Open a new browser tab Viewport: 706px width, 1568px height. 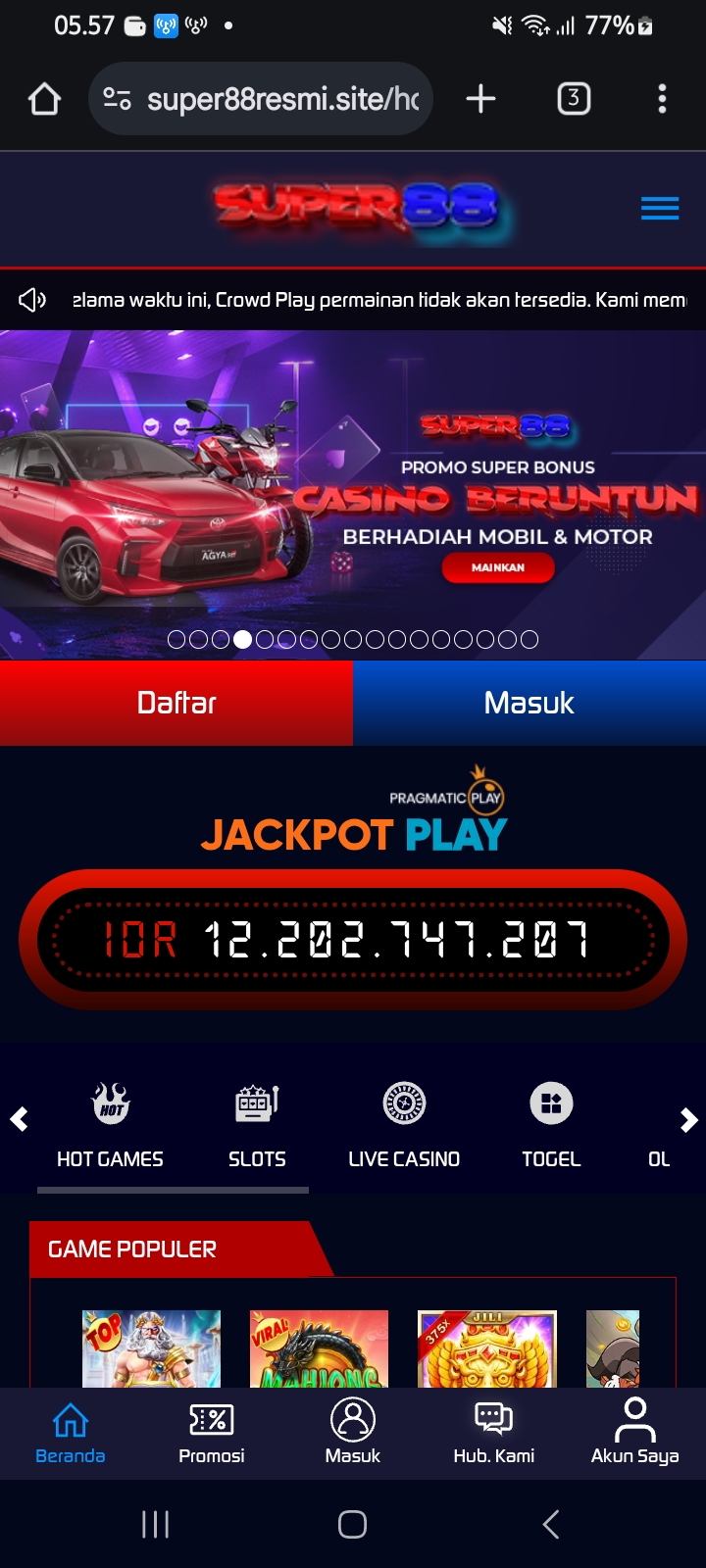(480, 99)
